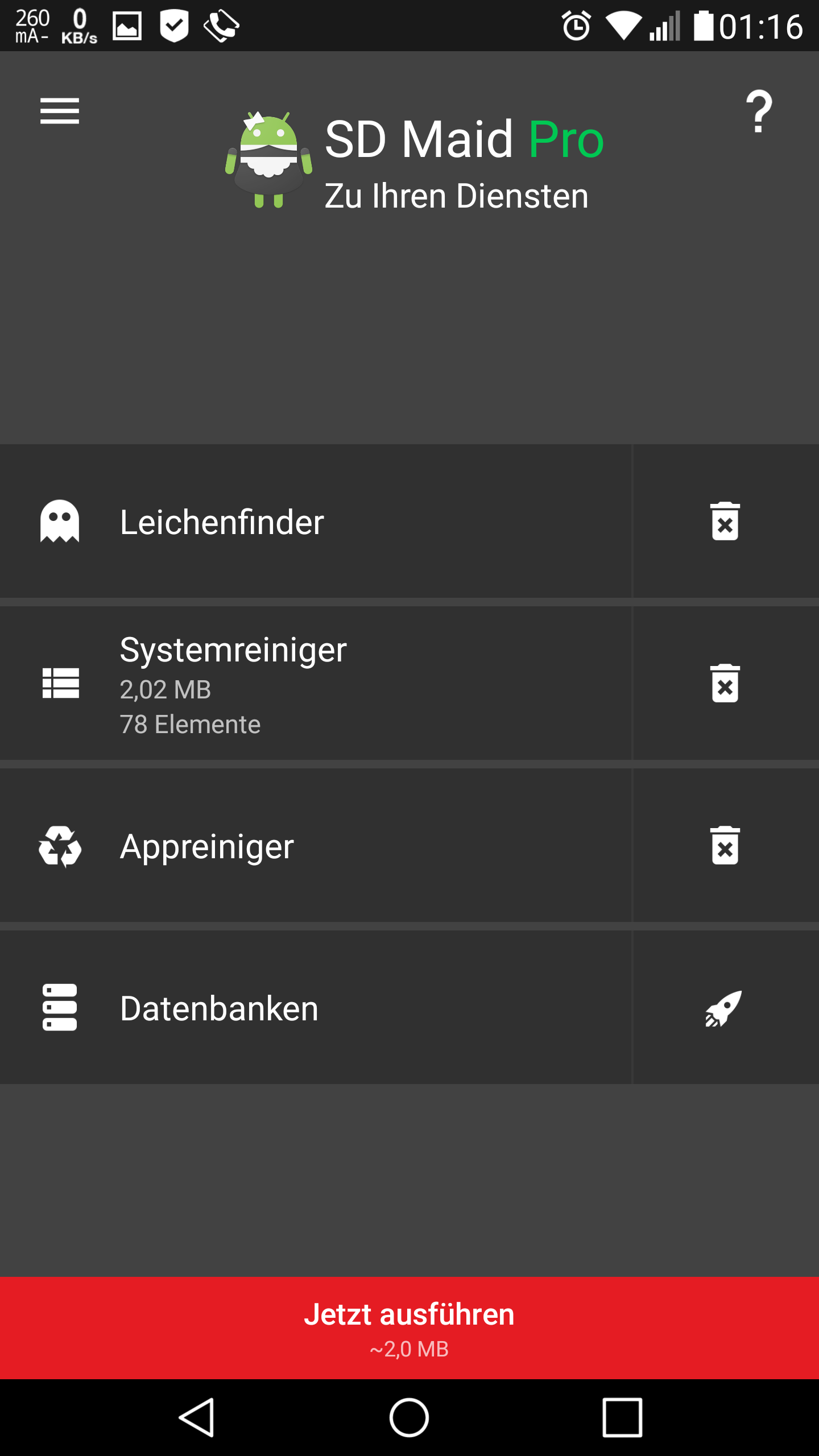Viewport: 819px width, 1456px height.
Task: Open the Leichenfinder tool
Action: tap(316, 521)
